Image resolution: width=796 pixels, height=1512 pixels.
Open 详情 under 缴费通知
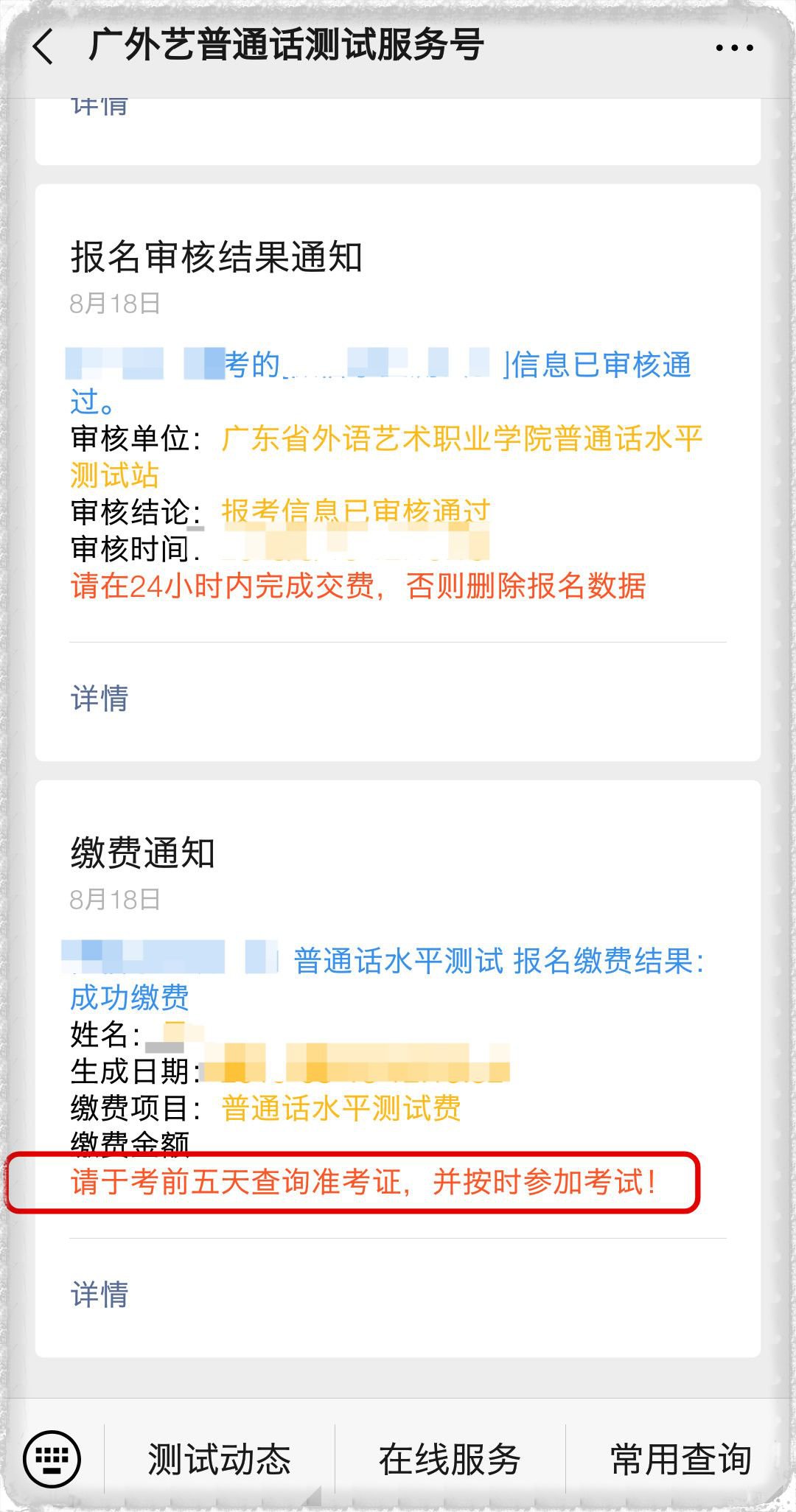pyautogui.click(x=99, y=1294)
